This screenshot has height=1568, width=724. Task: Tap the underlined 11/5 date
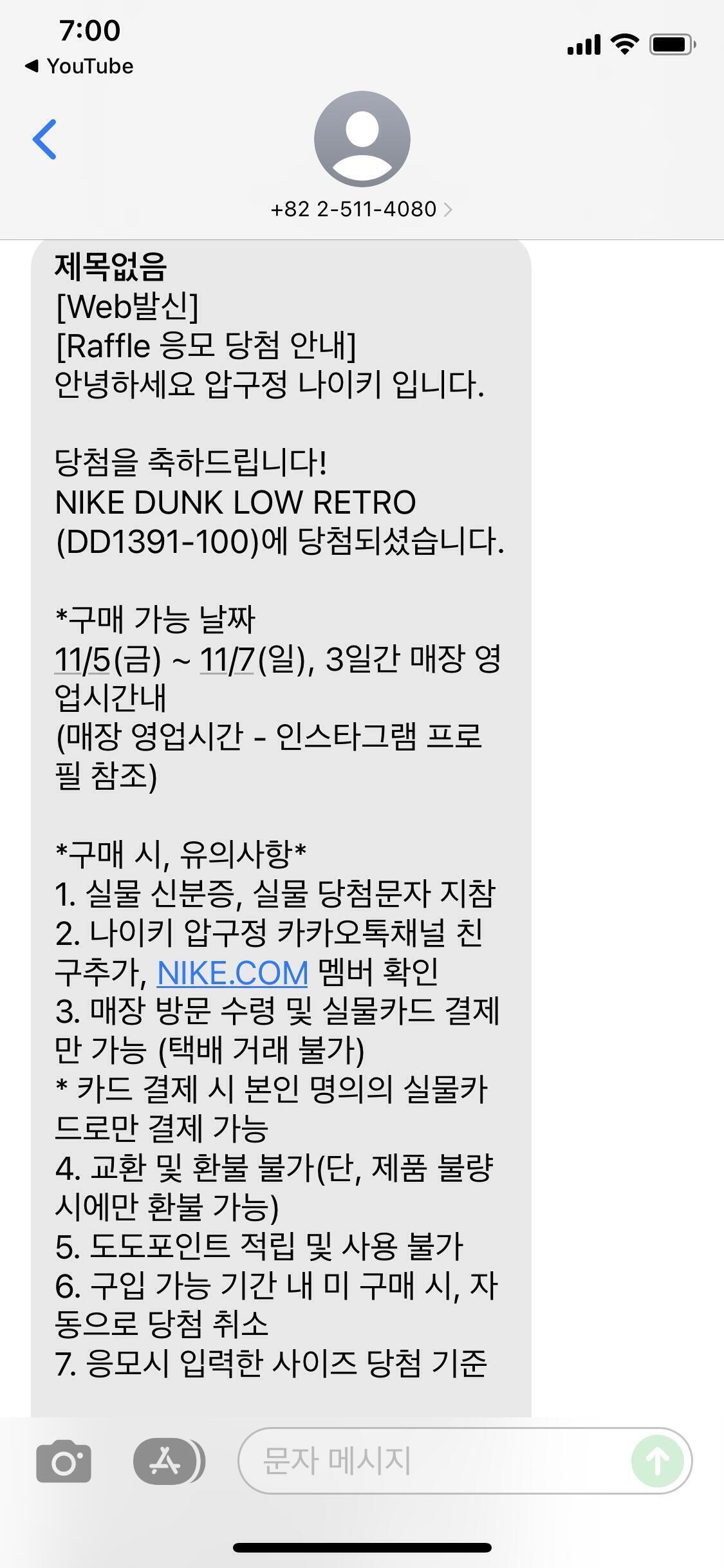(83, 659)
